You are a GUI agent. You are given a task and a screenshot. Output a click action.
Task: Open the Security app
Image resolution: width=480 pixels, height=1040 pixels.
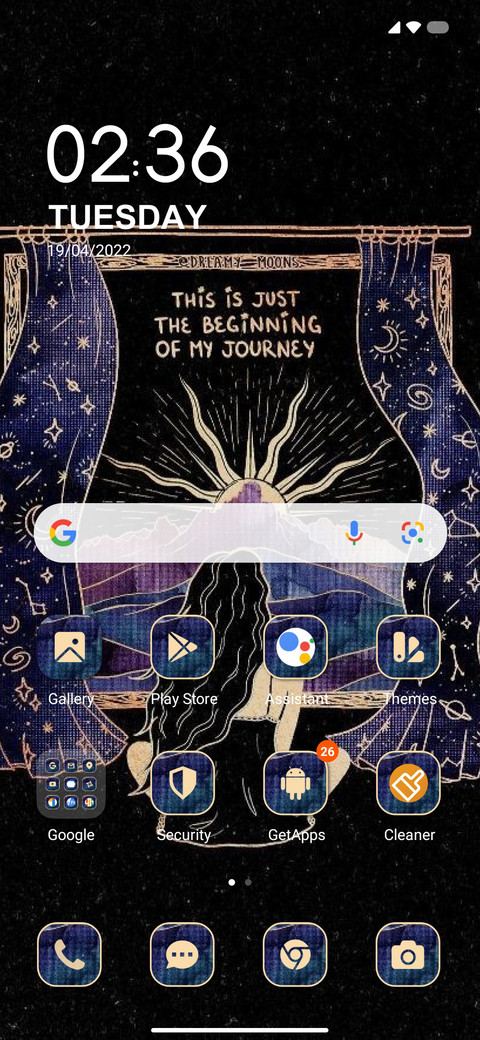[183, 783]
